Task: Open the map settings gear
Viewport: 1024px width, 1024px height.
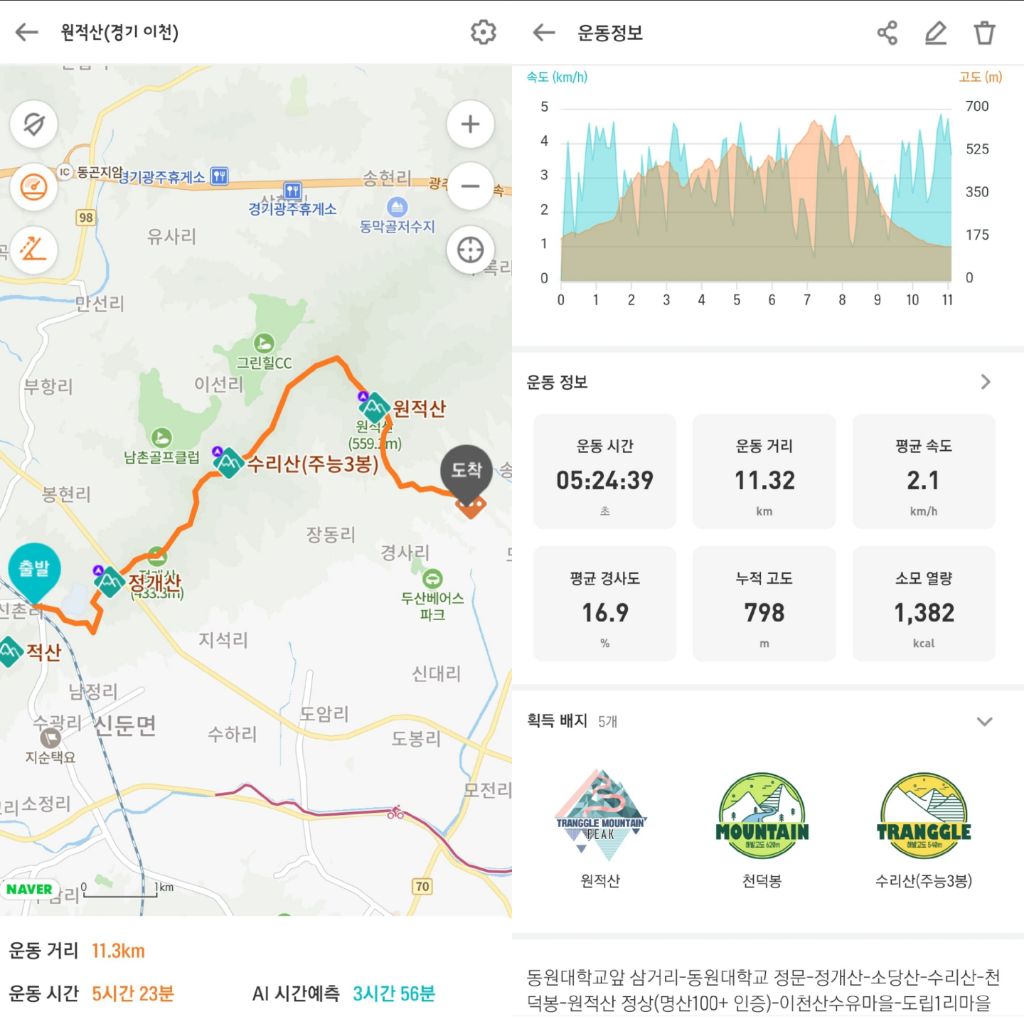Action: 483,32
